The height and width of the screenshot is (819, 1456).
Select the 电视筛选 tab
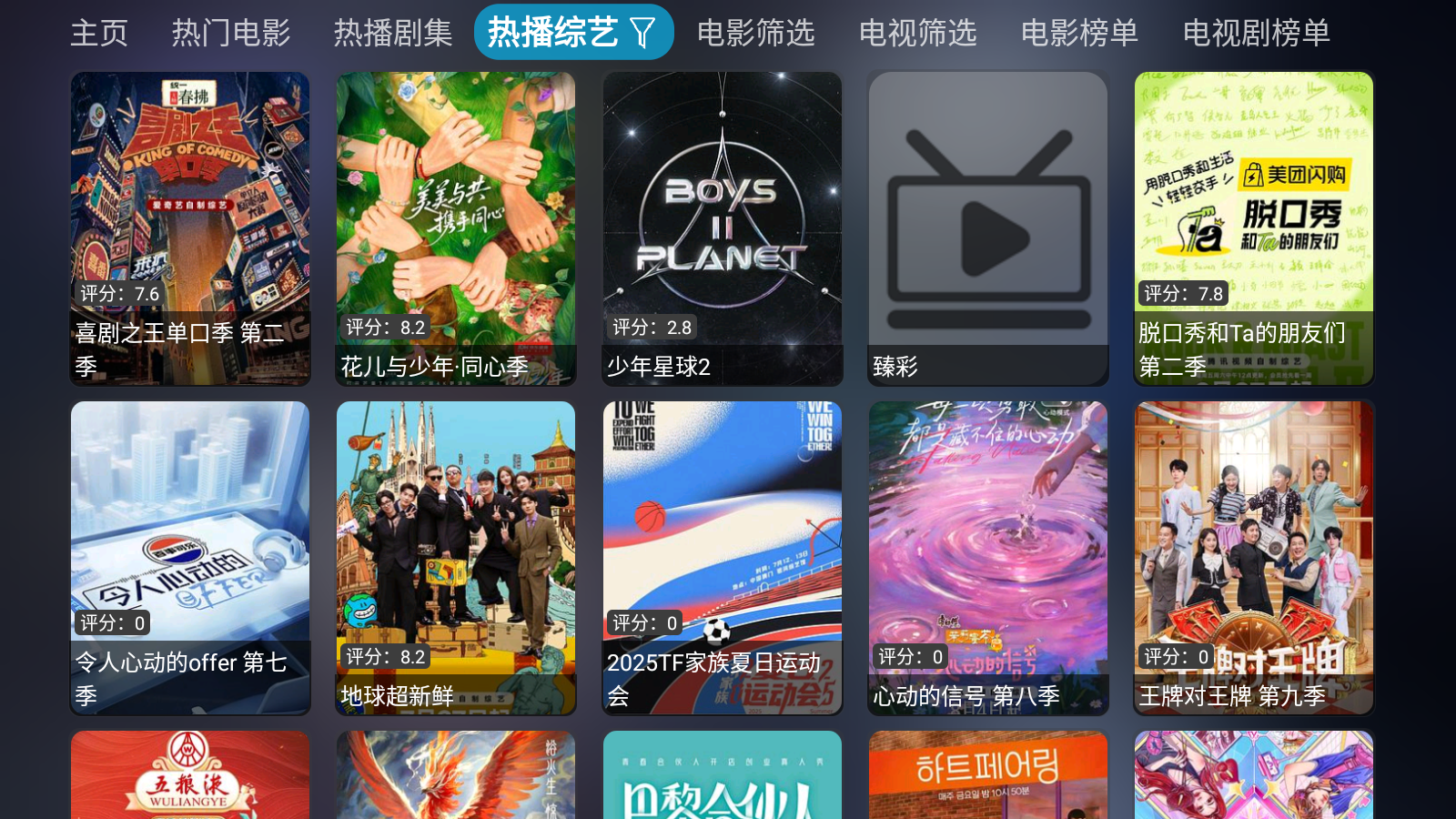(x=917, y=34)
